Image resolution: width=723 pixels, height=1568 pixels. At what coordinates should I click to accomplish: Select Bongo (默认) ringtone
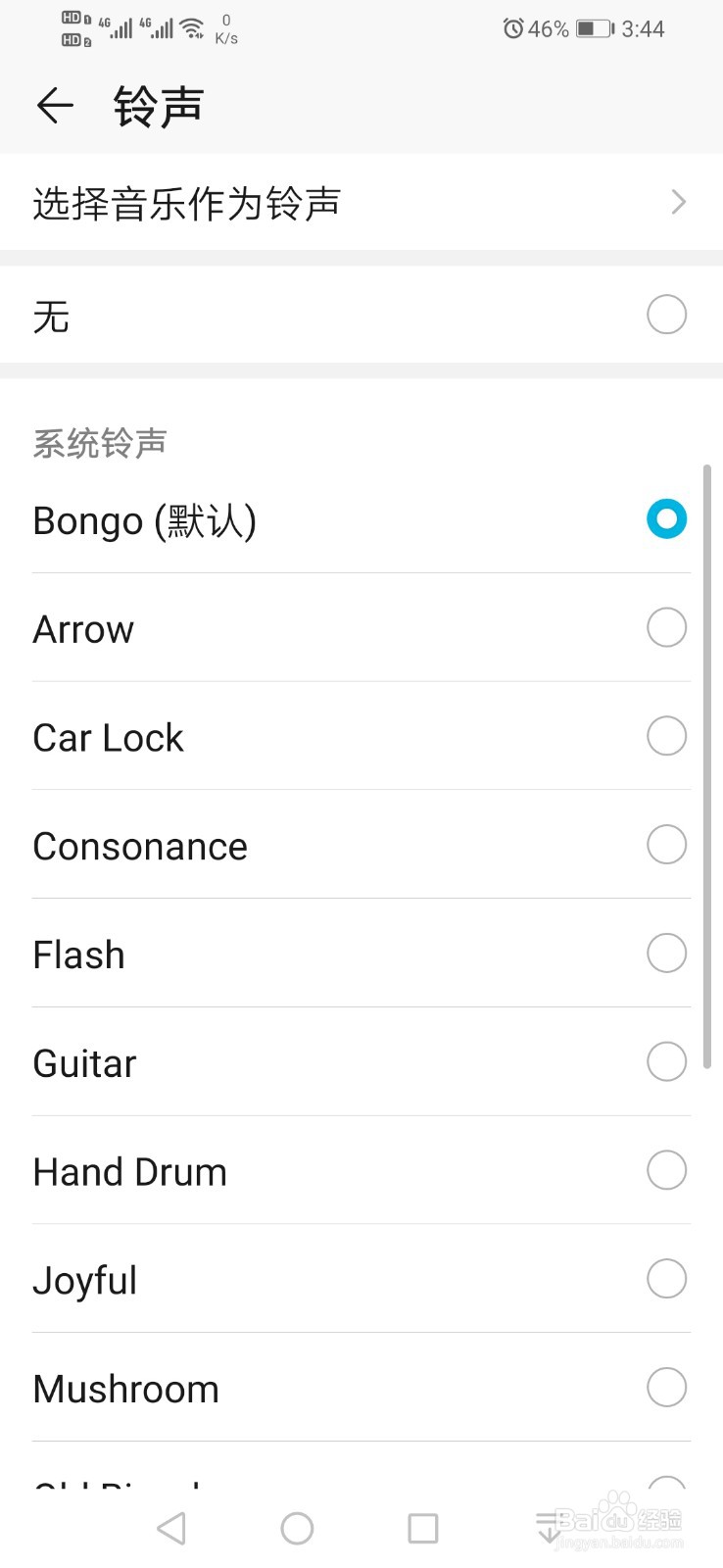[x=361, y=519]
